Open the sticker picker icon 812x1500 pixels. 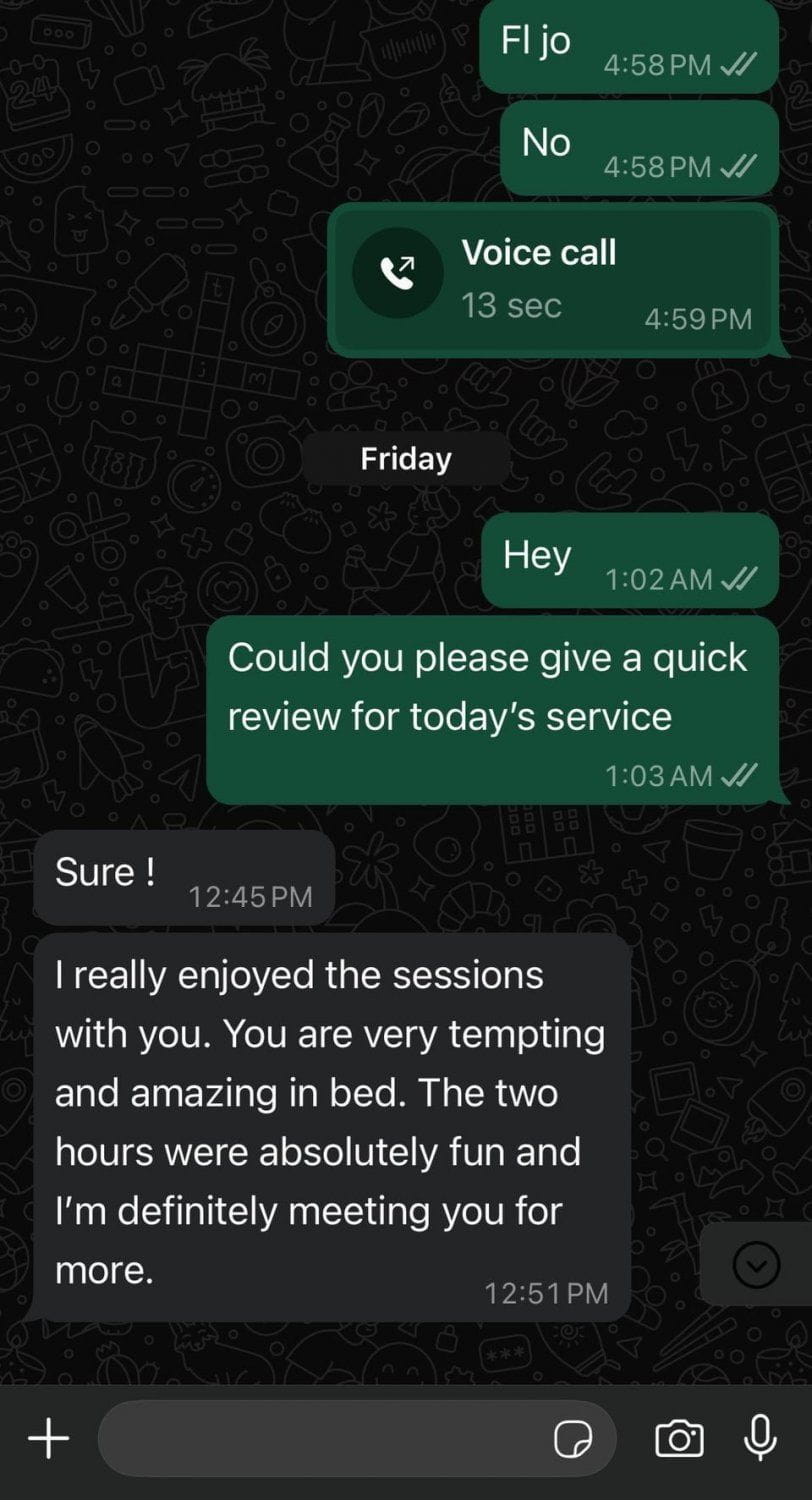(x=573, y=1440)
